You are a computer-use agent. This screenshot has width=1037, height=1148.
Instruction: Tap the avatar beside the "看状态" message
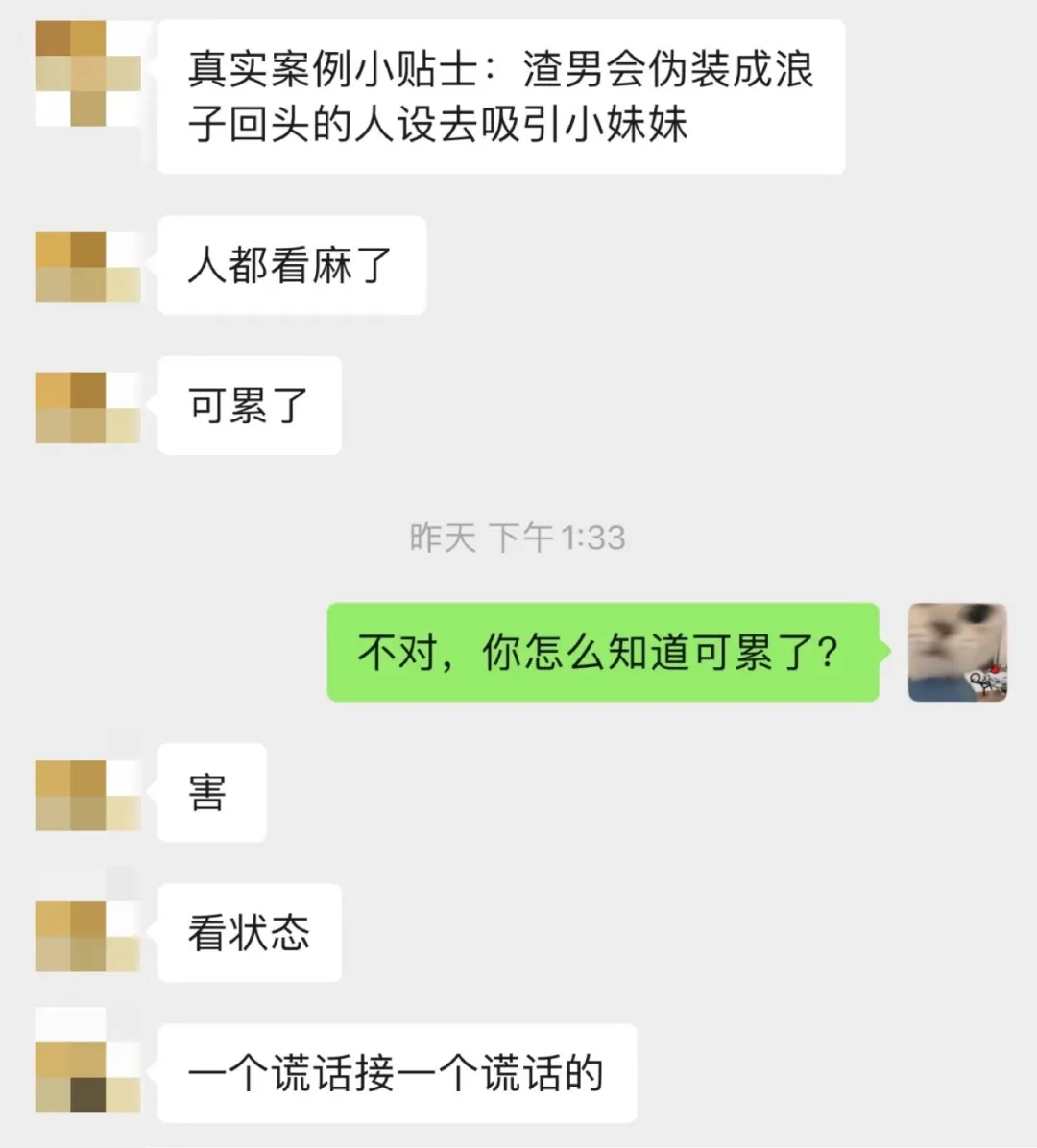88,936
